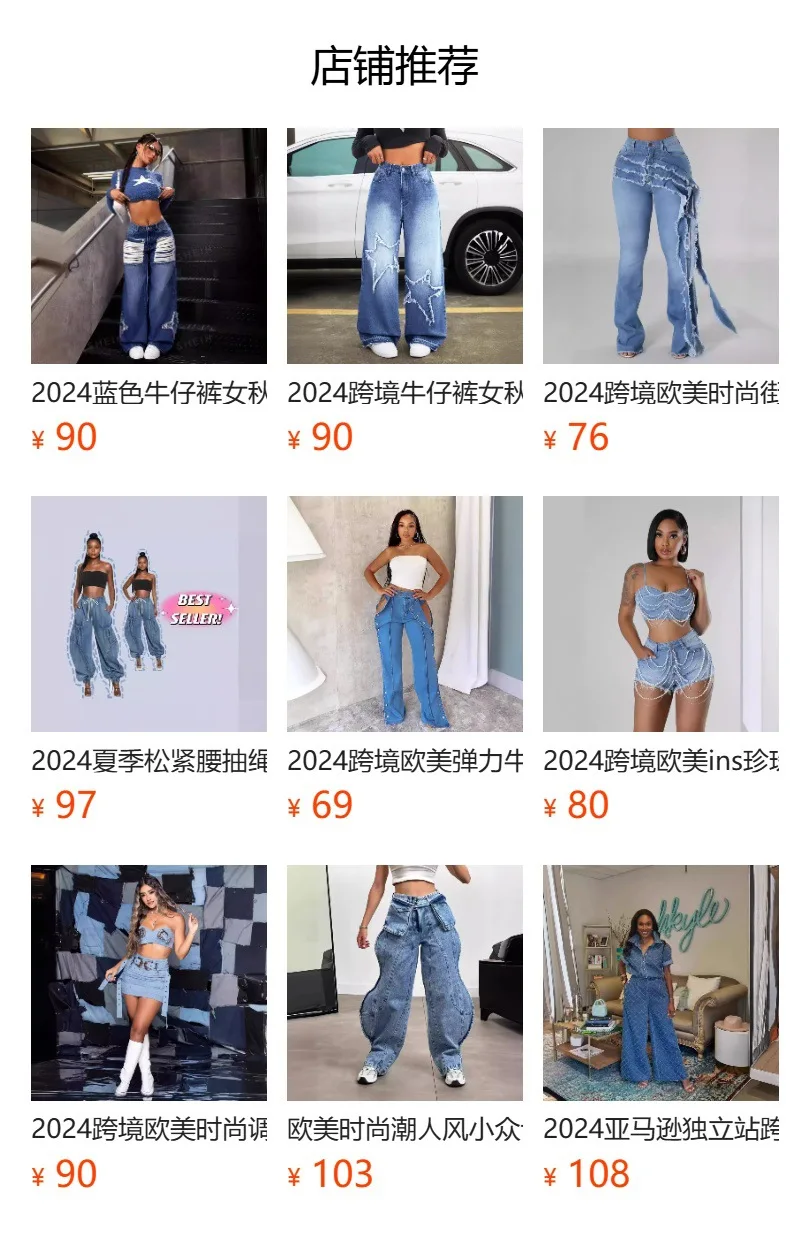The height and width of the screenshot is (1234, 790).
Task: Open the 2024夏季松紧腰抽绳 product priced ¥97
Action: coord(148,613)
